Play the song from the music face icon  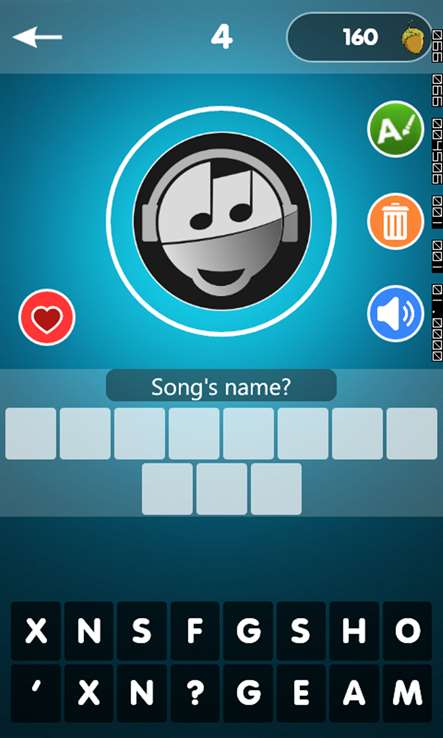pyautogui.click(x=222, y=221)
